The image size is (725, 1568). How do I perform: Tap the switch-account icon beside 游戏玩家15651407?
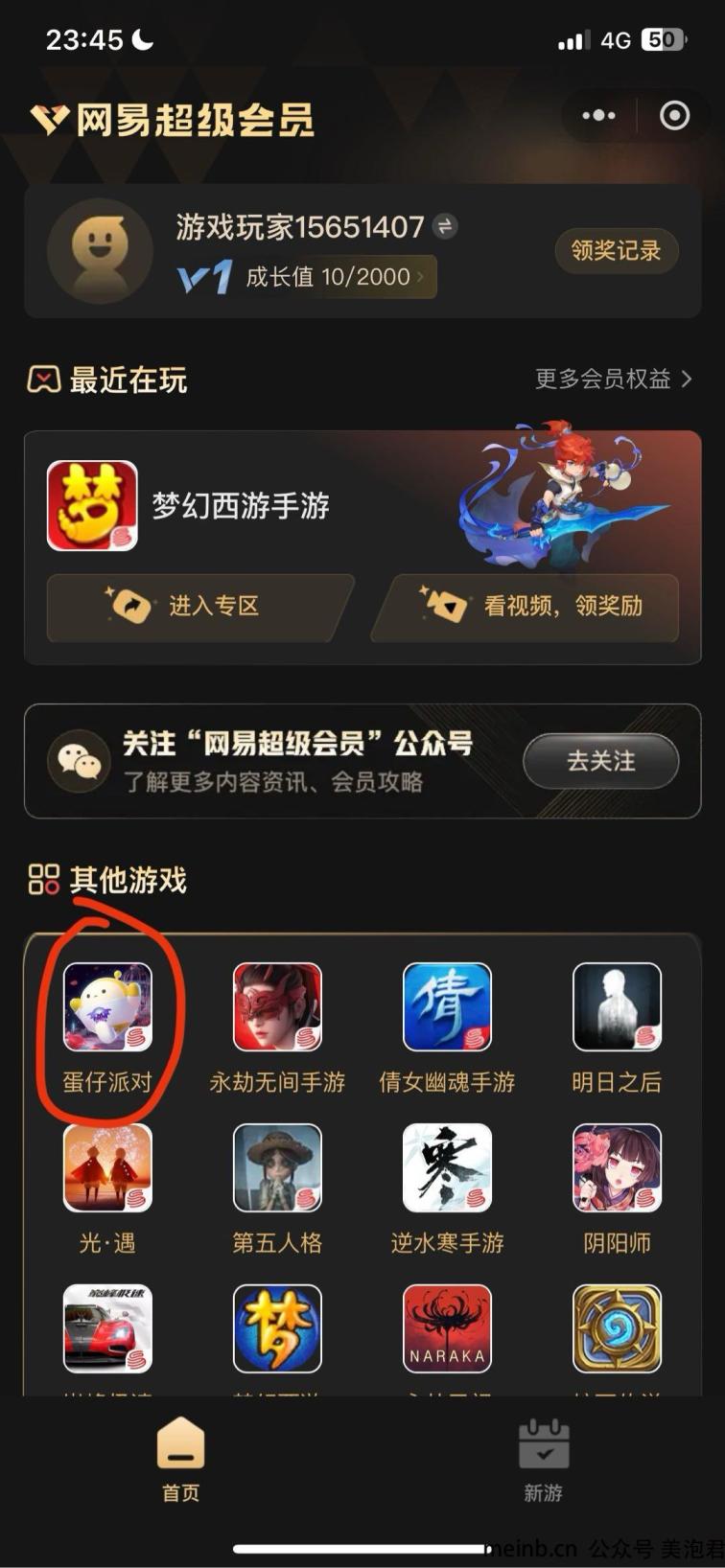[444, 227]
